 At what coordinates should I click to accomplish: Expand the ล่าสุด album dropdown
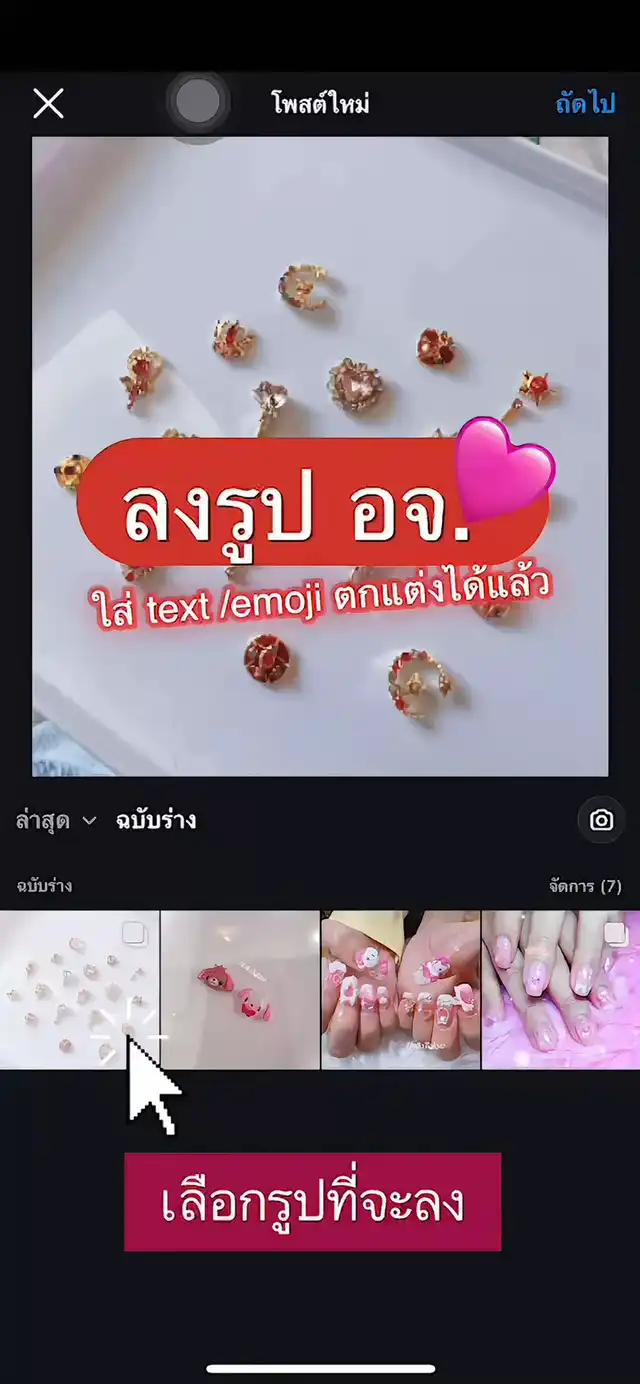[56, 821]
